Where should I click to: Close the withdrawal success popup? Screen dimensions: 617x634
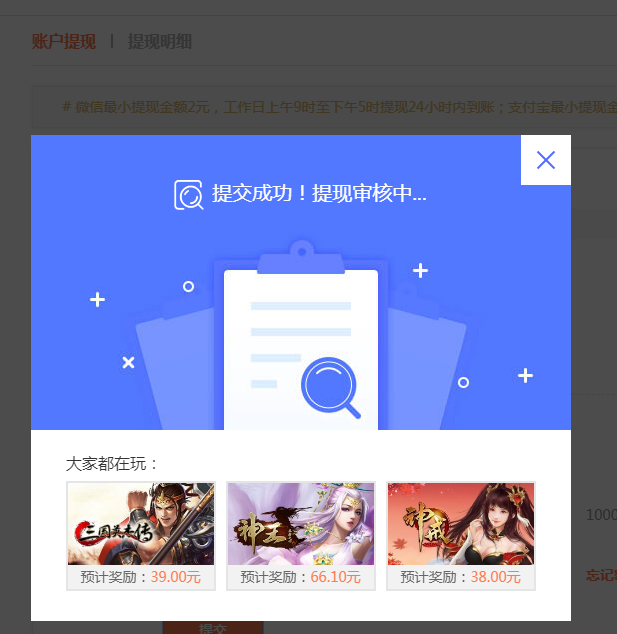(545, 160)
